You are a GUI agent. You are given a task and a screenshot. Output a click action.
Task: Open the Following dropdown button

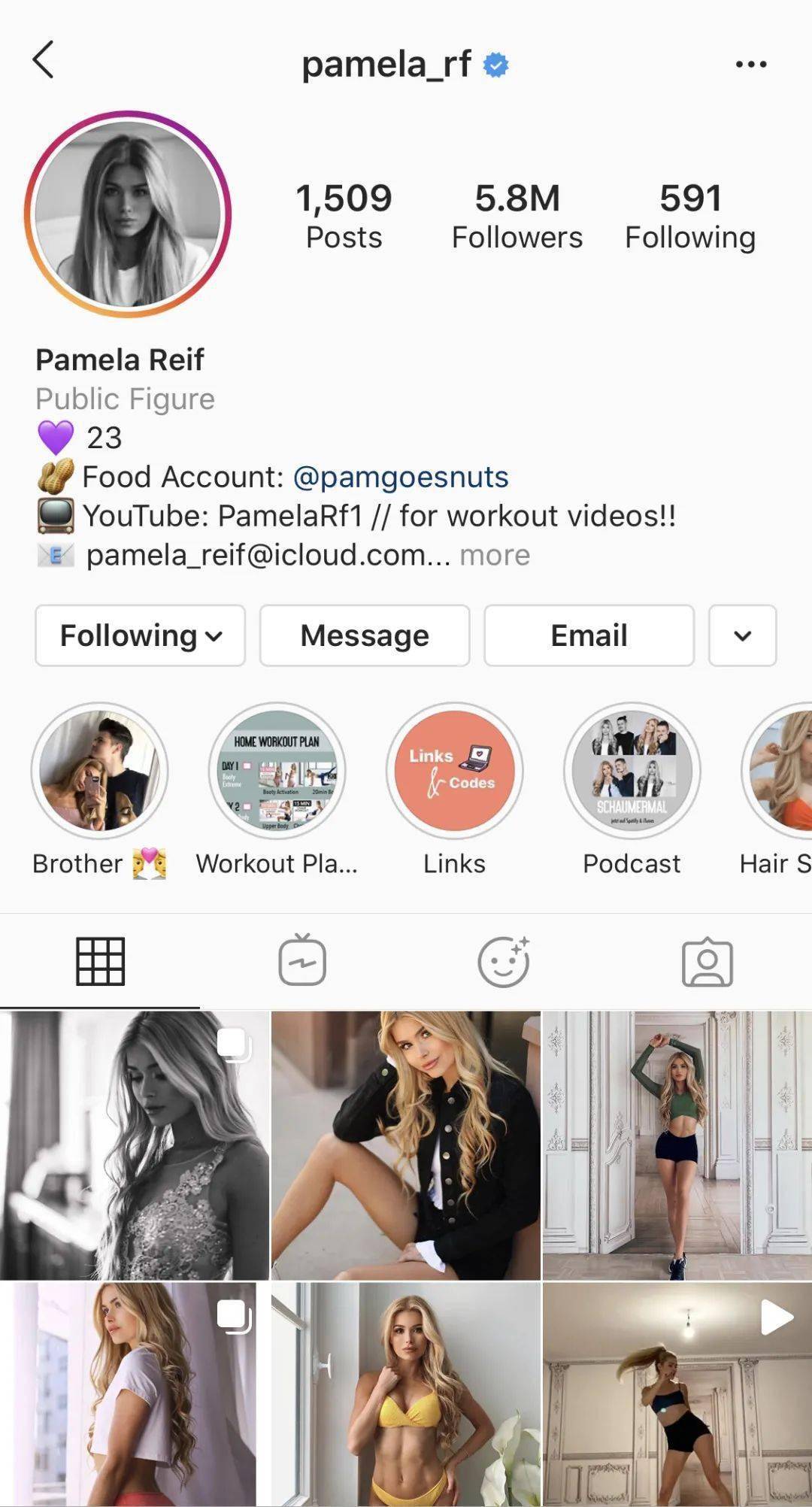point(140,635)
